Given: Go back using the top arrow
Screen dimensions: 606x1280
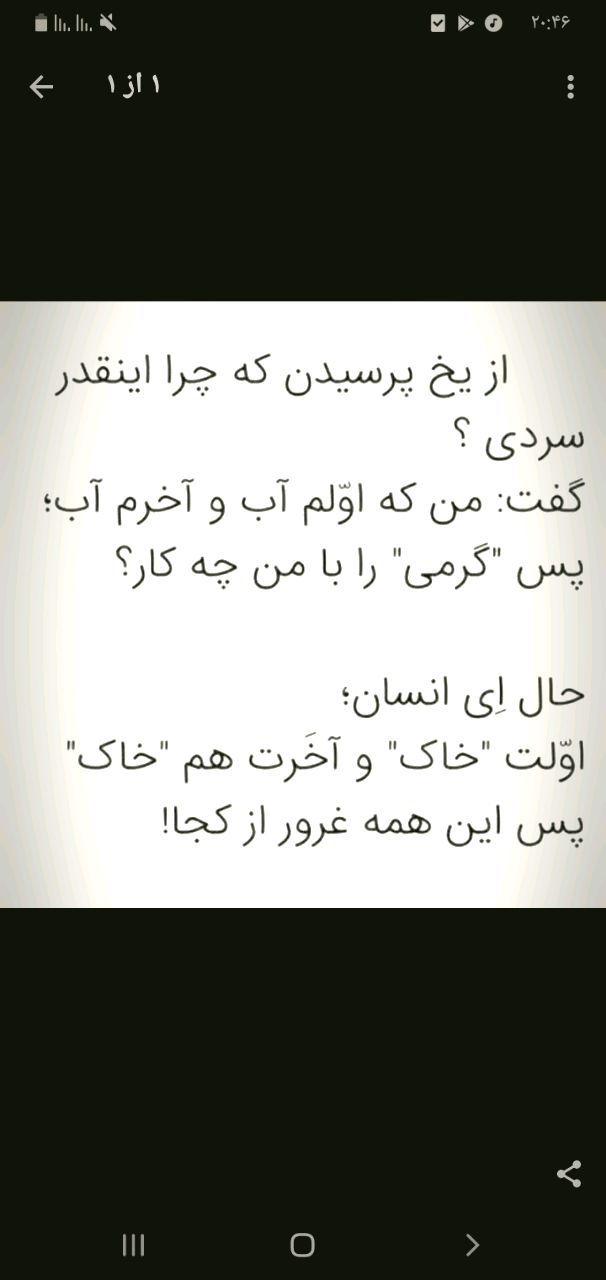Looking at the screenshot, I should point(41,88).
